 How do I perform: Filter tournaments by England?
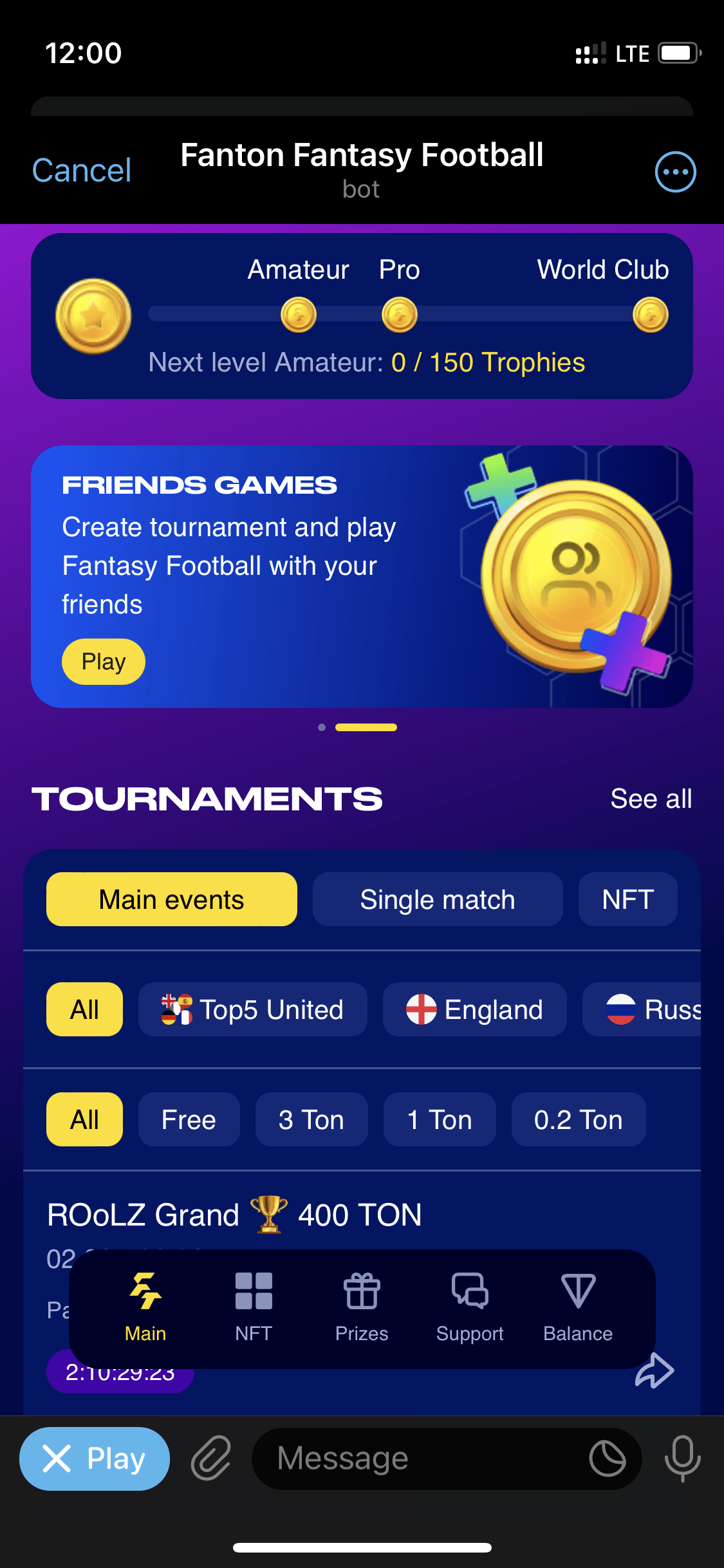(474, 1009)
